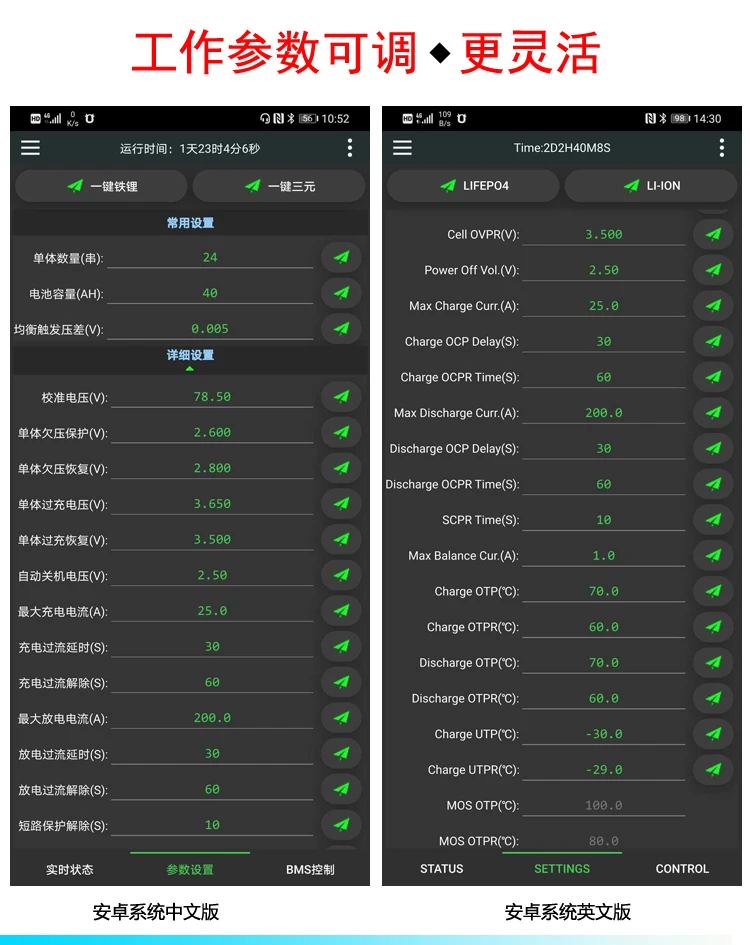Open the STATUS tab in English version
The height and width of the screenshot is (945, 750).
click(x=441, y=869)
